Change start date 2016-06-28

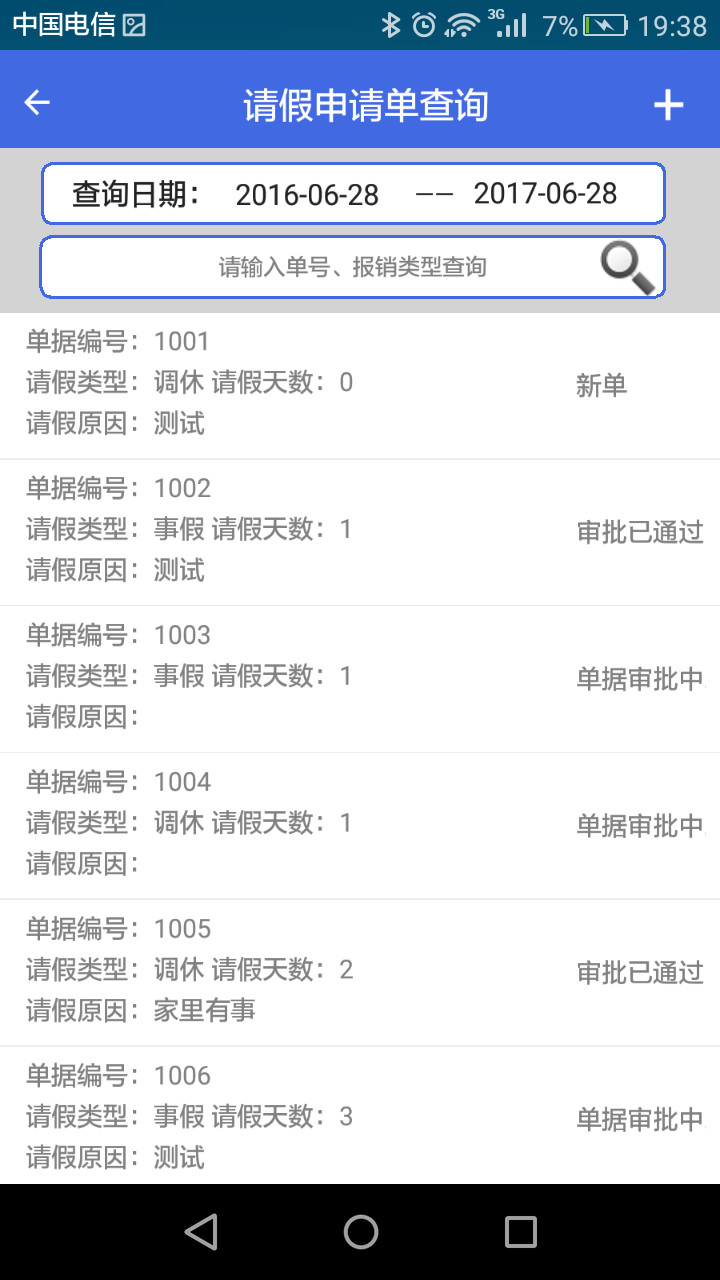[x=307, y=194]
